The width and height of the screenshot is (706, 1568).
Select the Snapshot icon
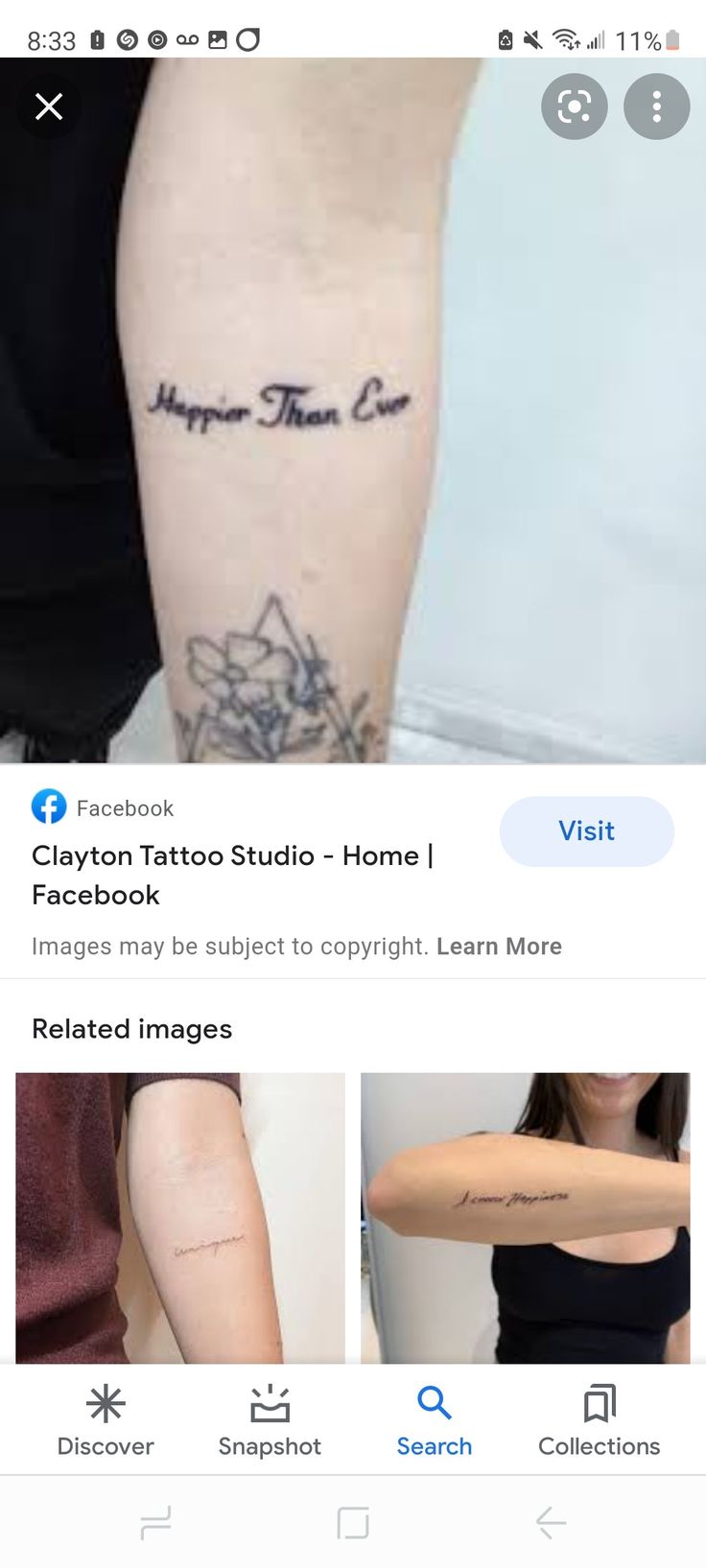270,1404
